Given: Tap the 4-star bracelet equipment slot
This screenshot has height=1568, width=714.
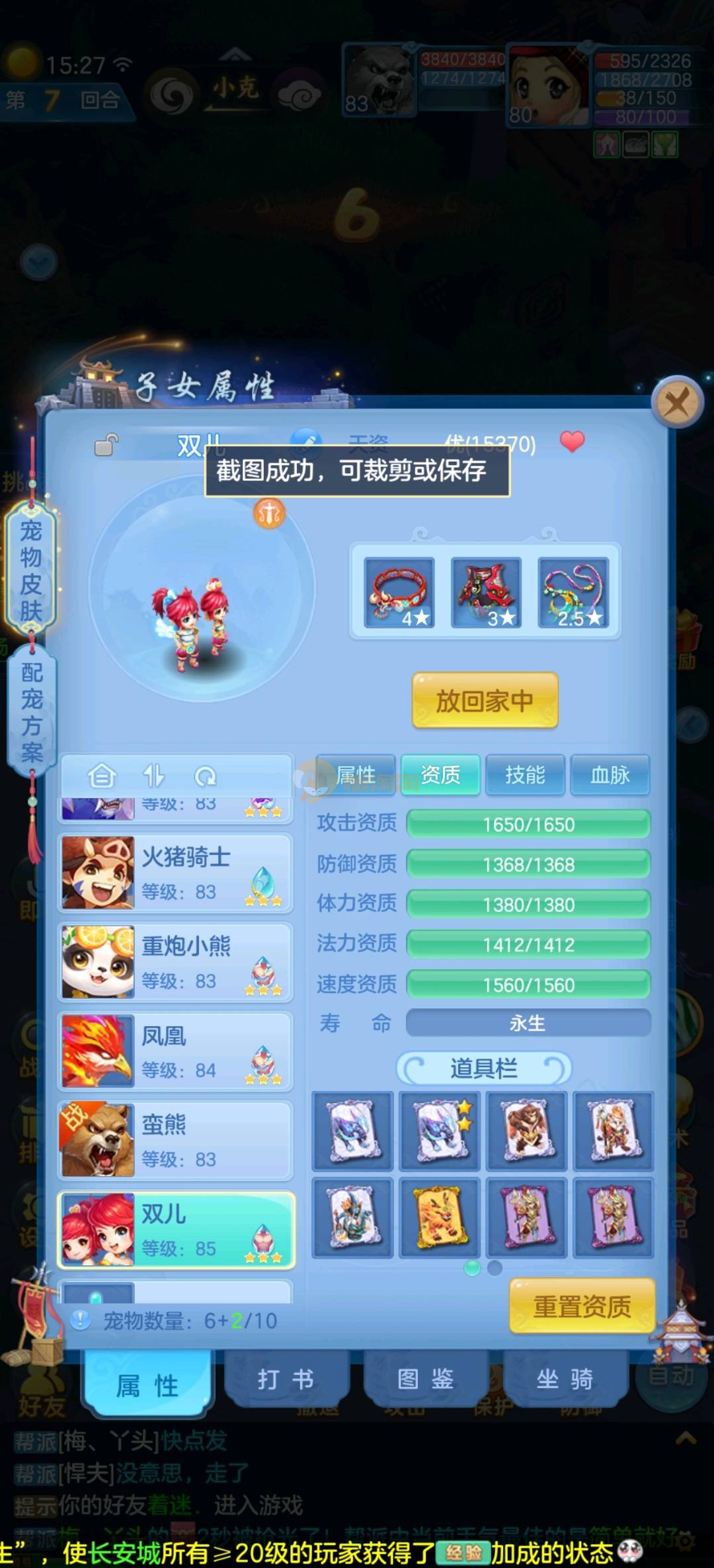Looking at the screenshot, I should [x=399, y=592].
